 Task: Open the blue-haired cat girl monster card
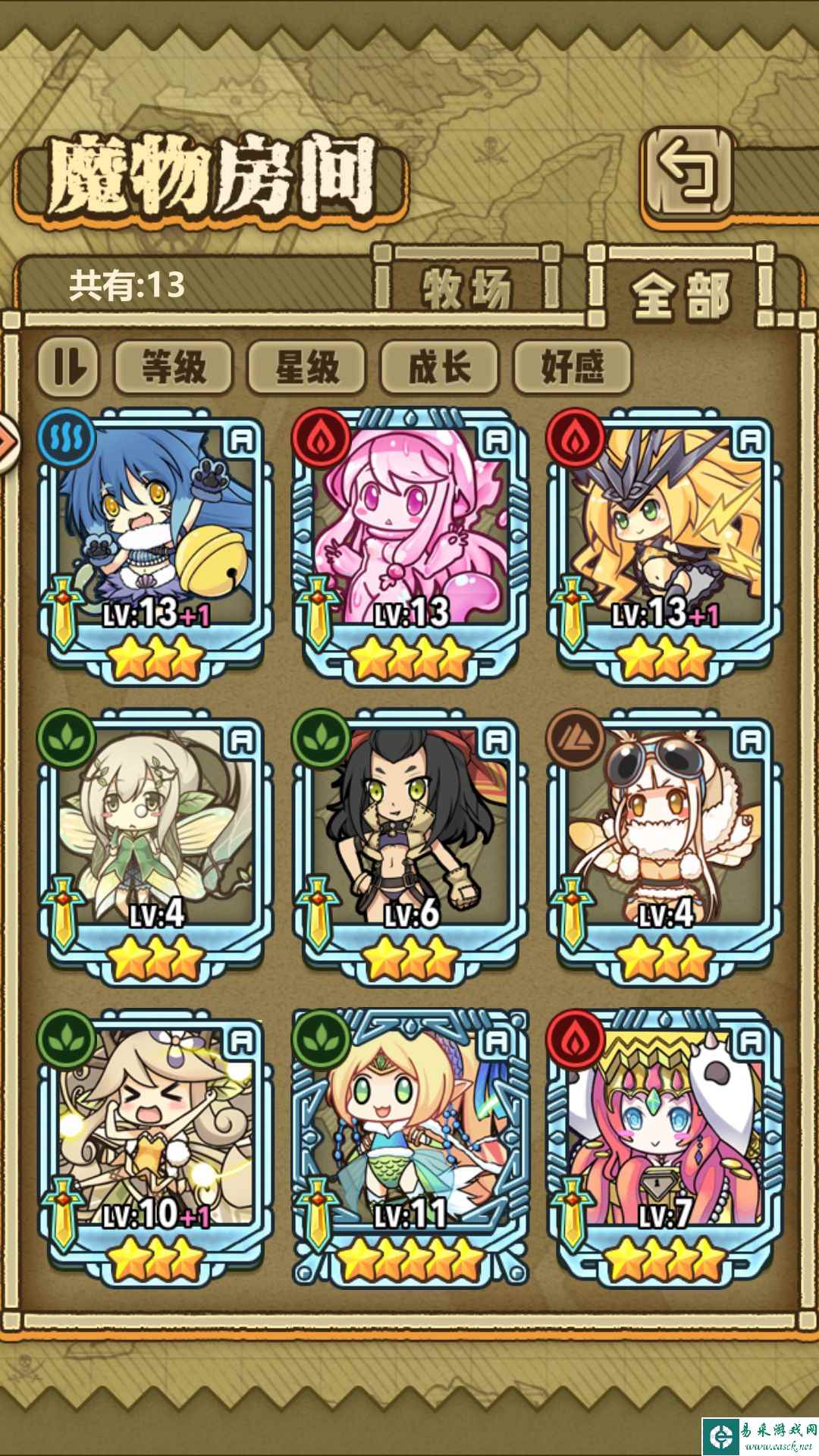click(155, 542)
